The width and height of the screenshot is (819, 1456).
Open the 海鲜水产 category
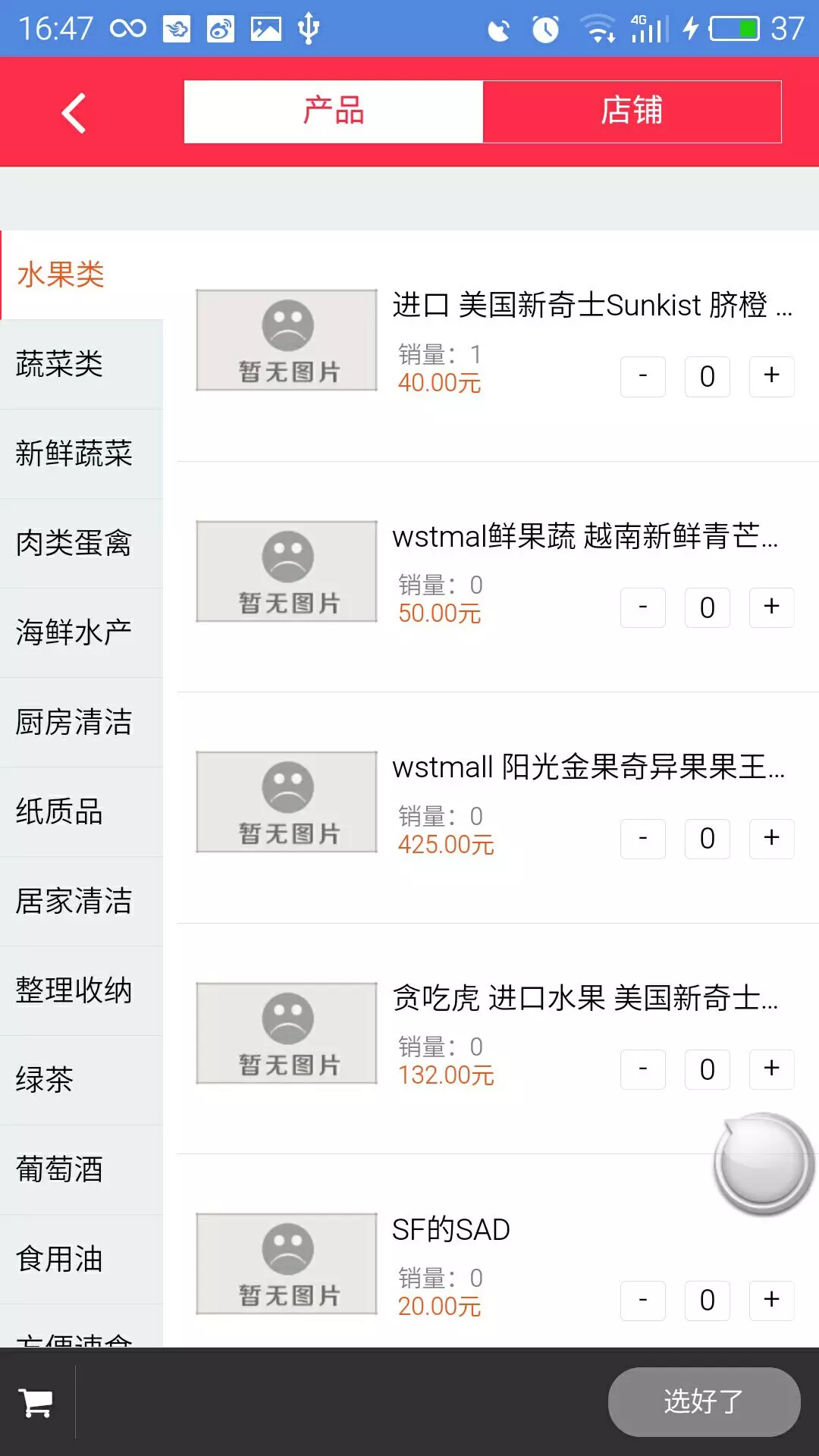click(81, 632)
